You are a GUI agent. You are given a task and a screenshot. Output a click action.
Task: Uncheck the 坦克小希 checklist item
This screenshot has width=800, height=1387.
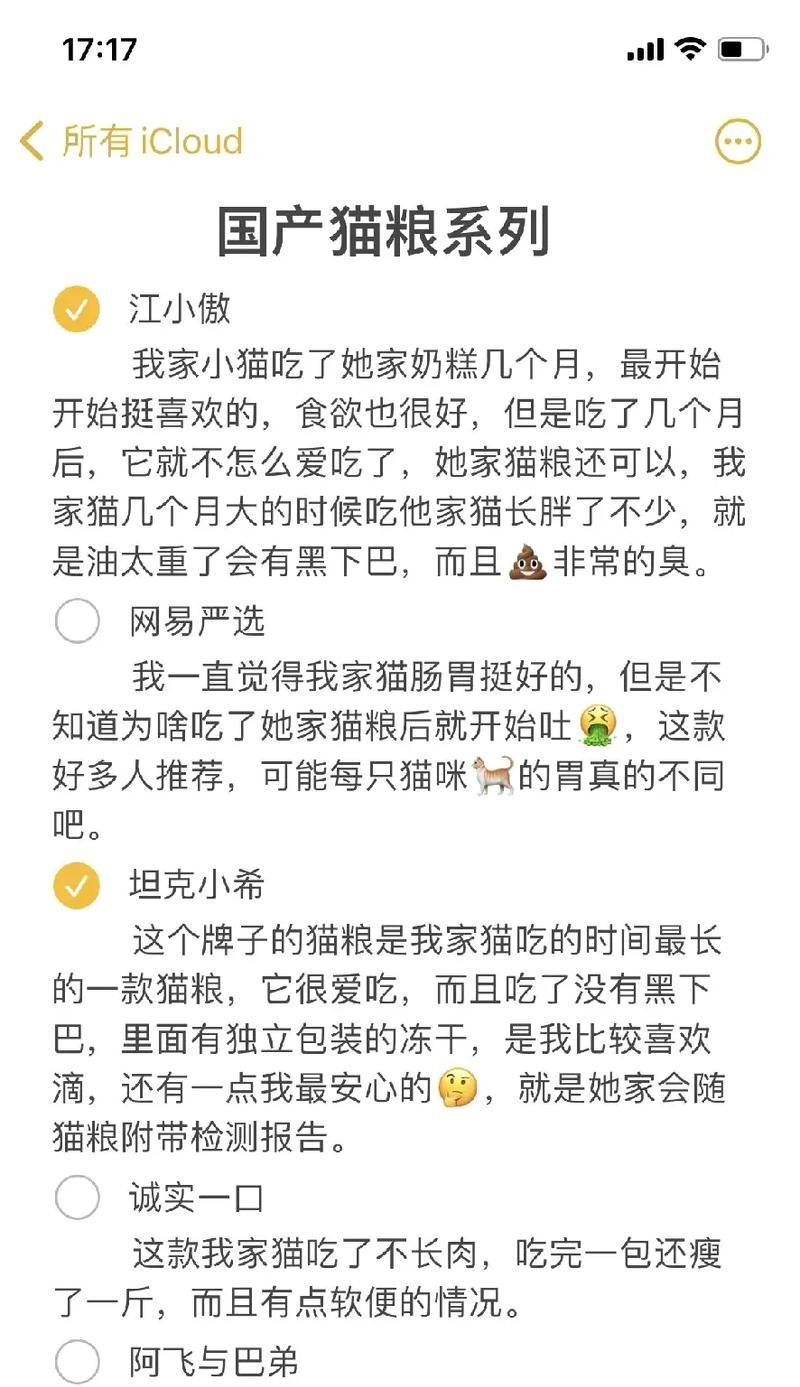coord(77,885)
